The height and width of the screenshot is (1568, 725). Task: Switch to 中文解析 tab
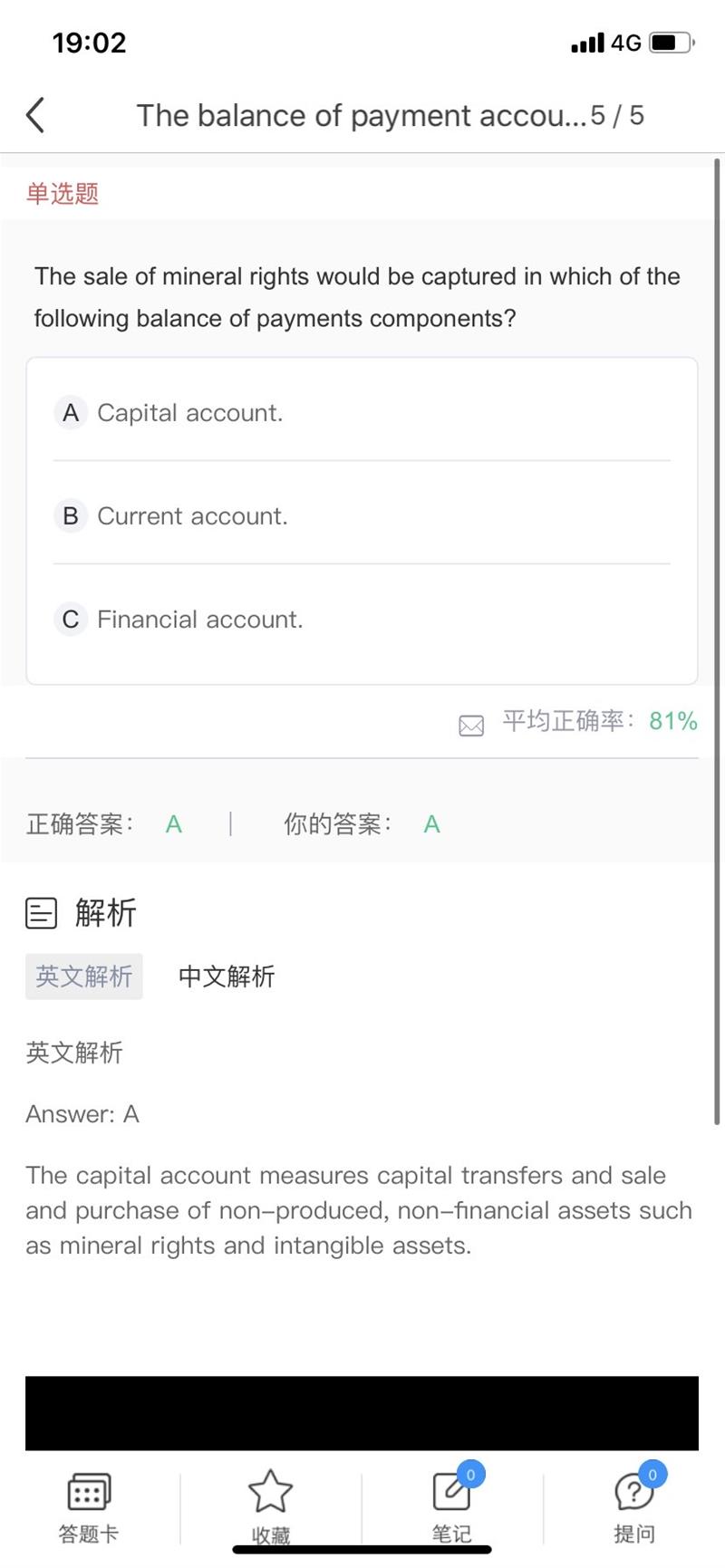click(x=227, y=976)
